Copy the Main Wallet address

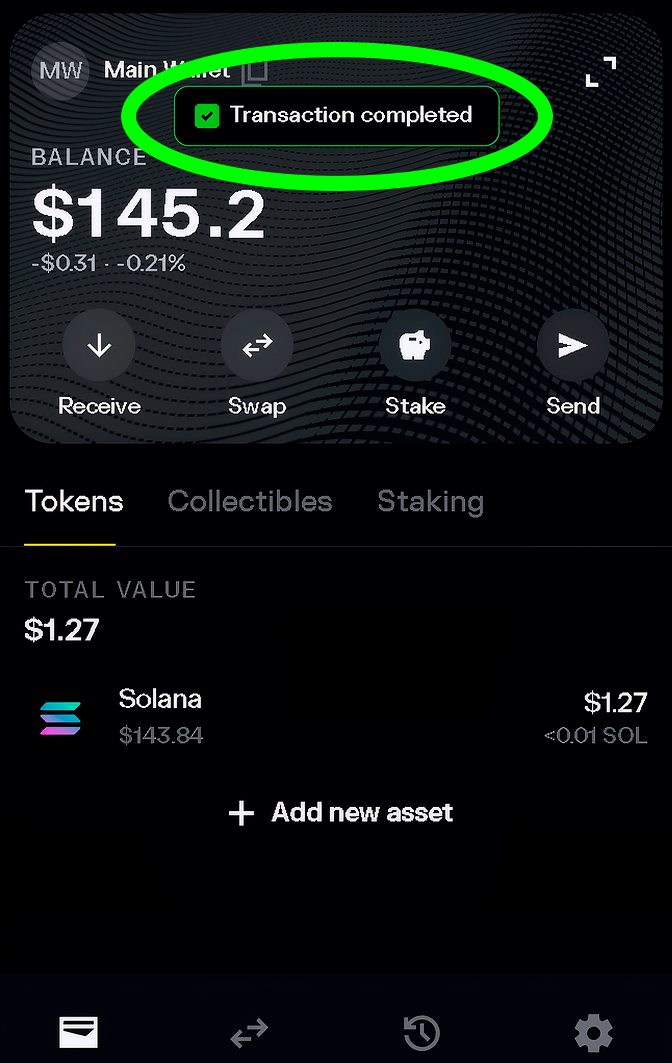256,71
